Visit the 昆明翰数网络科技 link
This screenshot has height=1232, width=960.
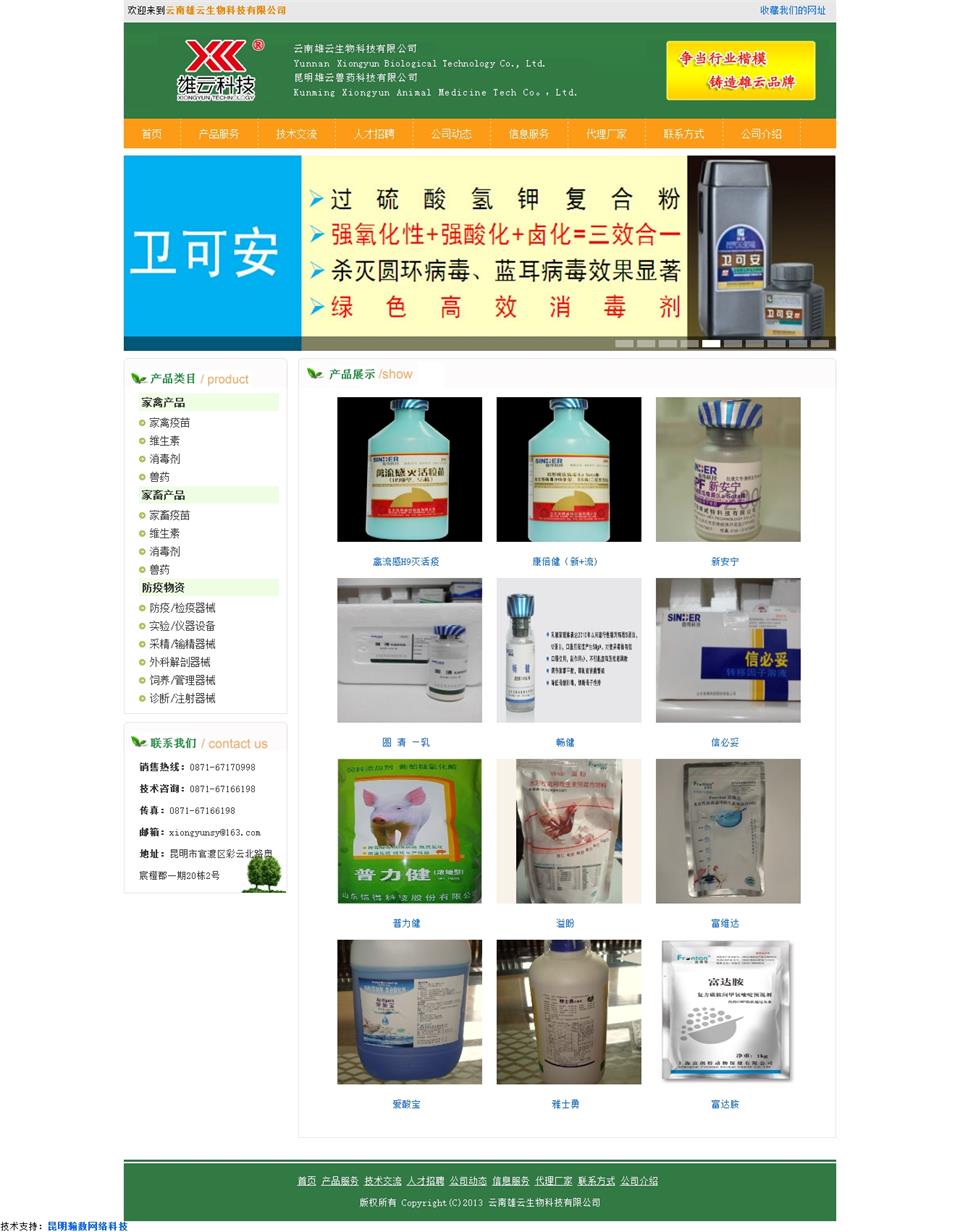point(88,1226)
